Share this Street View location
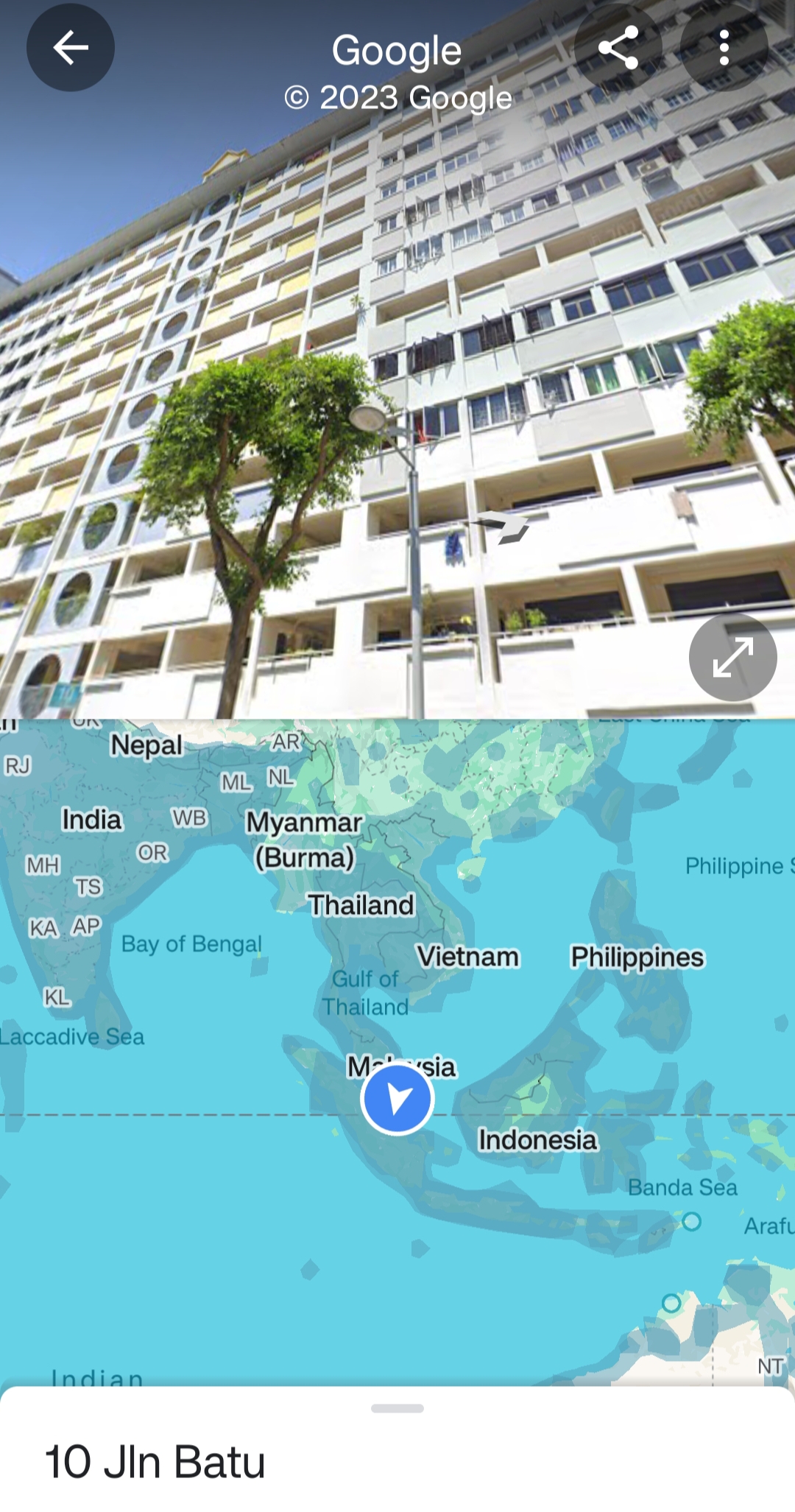 618,48
